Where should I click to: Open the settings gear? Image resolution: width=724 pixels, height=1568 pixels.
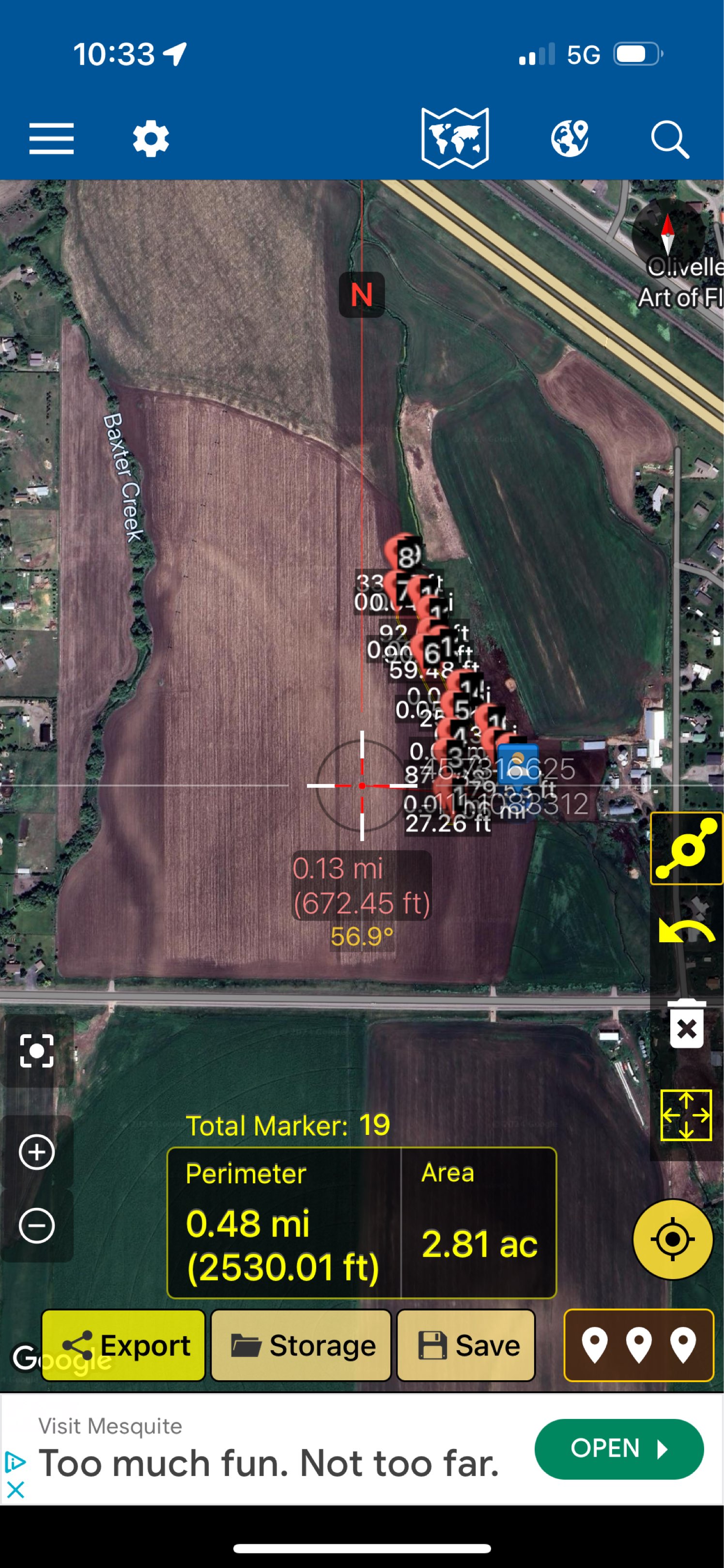151,139
